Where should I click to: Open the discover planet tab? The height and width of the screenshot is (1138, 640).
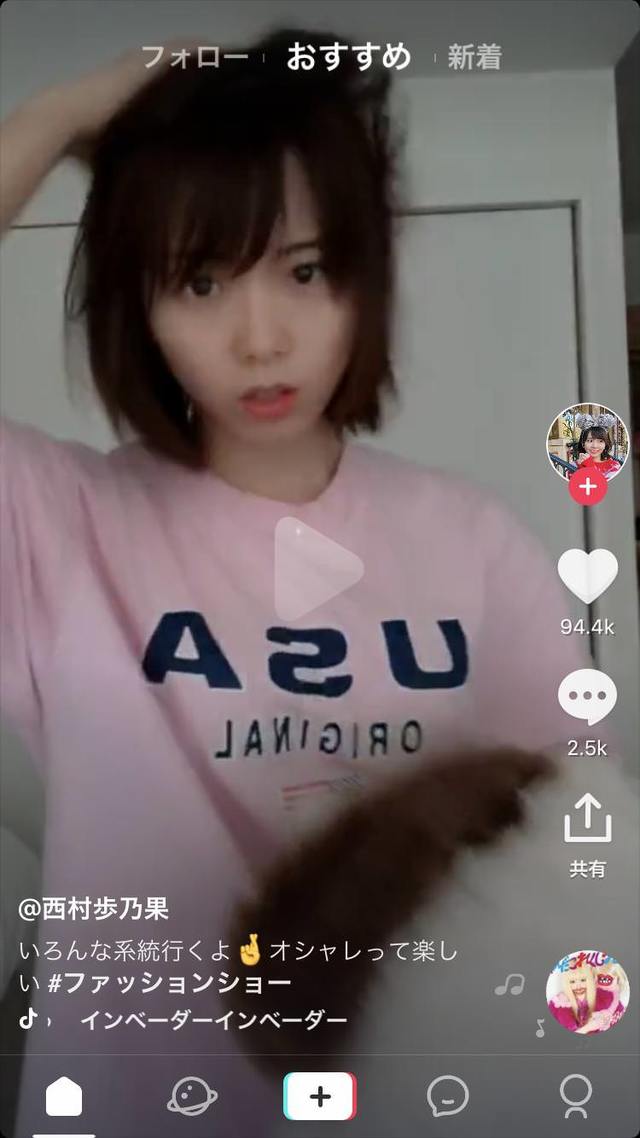192,1096
